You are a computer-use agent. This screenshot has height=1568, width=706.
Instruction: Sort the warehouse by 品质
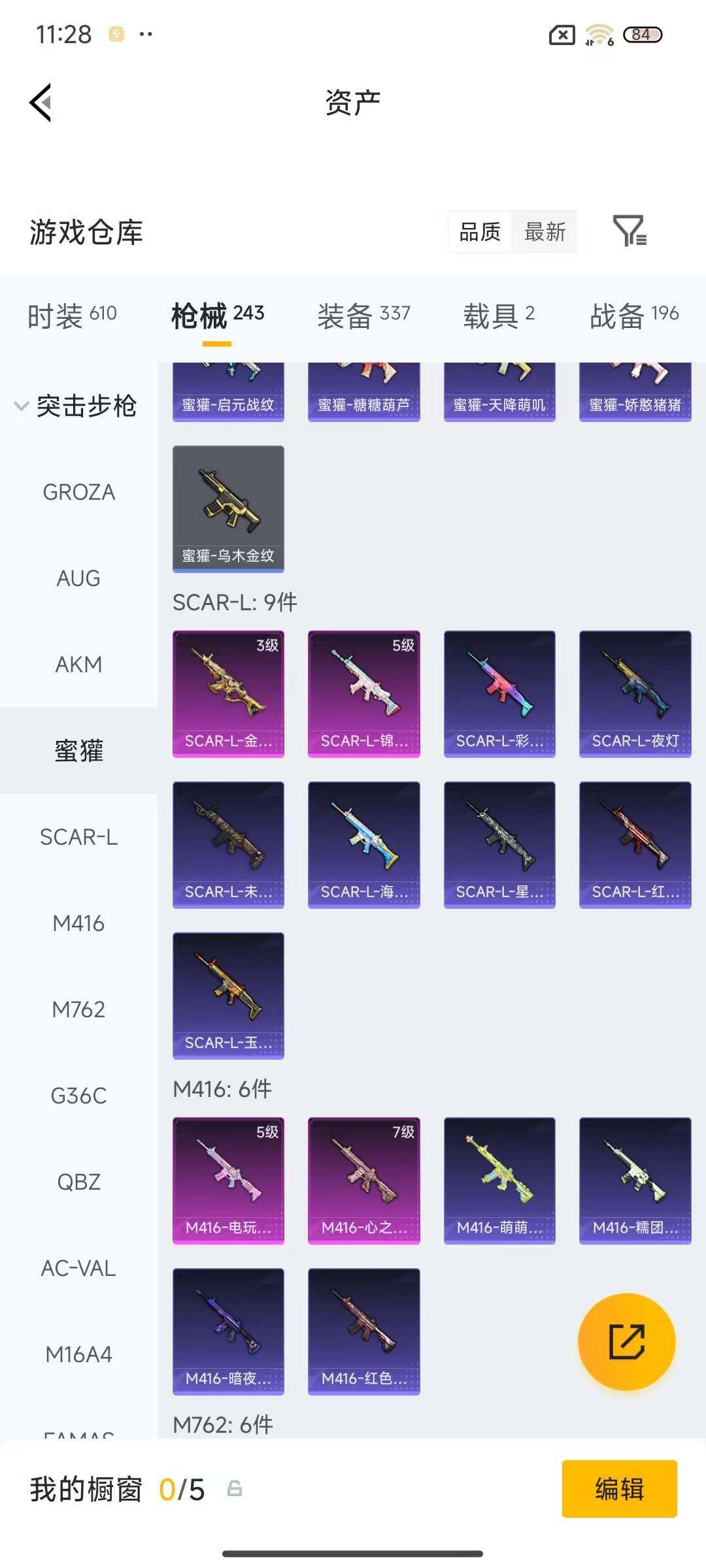point(480,232)
